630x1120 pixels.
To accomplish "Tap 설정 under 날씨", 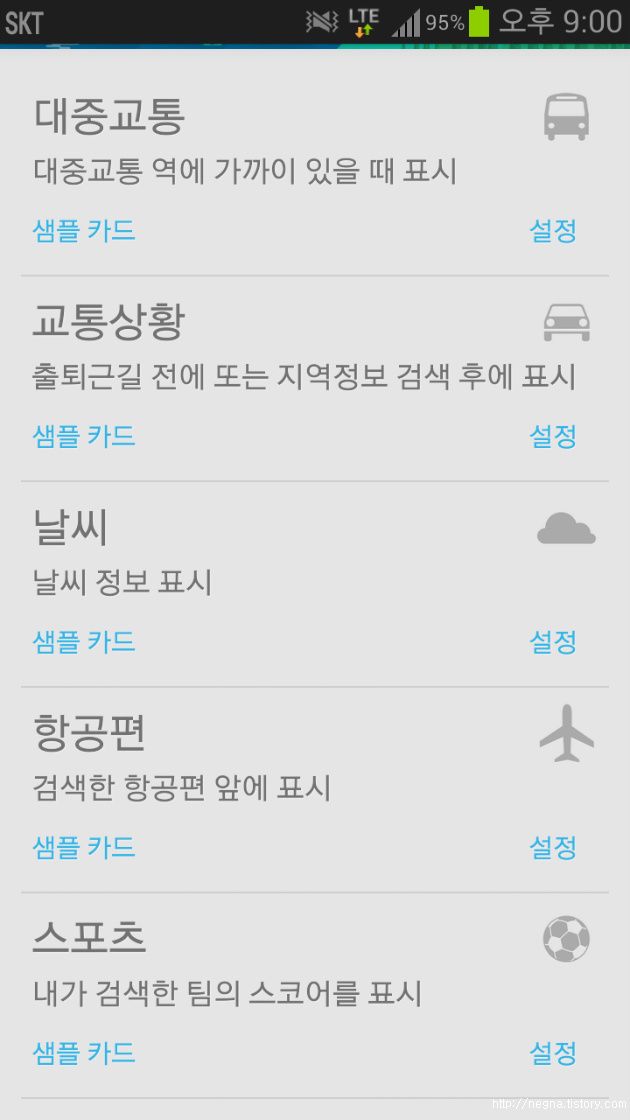I will 552,641.
